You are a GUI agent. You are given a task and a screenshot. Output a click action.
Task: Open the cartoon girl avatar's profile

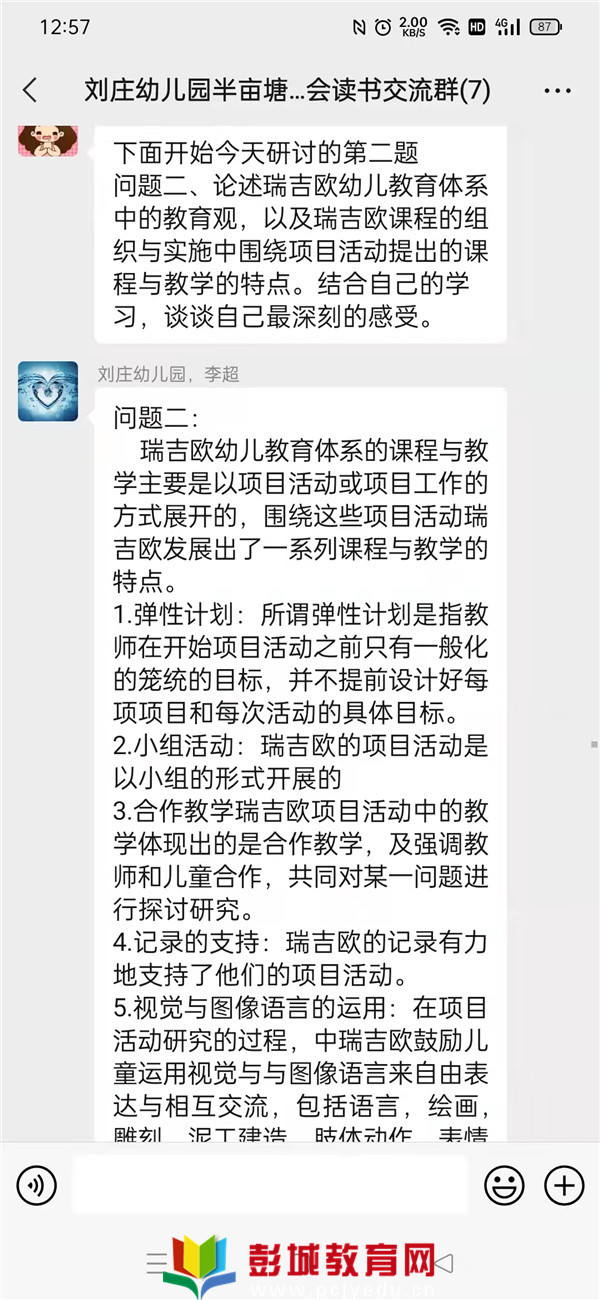(x=47, y=139)
